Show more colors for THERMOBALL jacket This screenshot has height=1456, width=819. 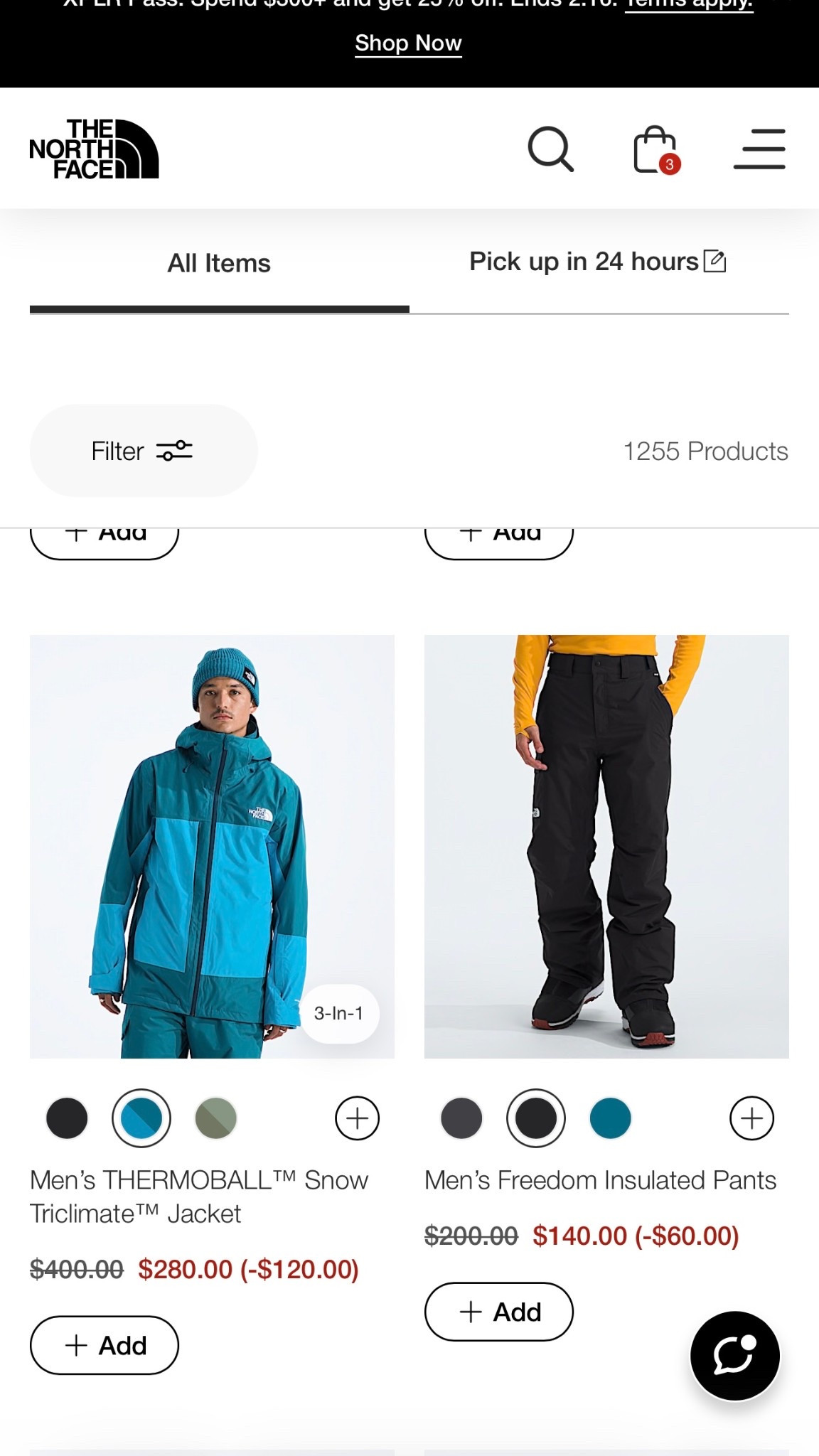[x=357, y=1118]
